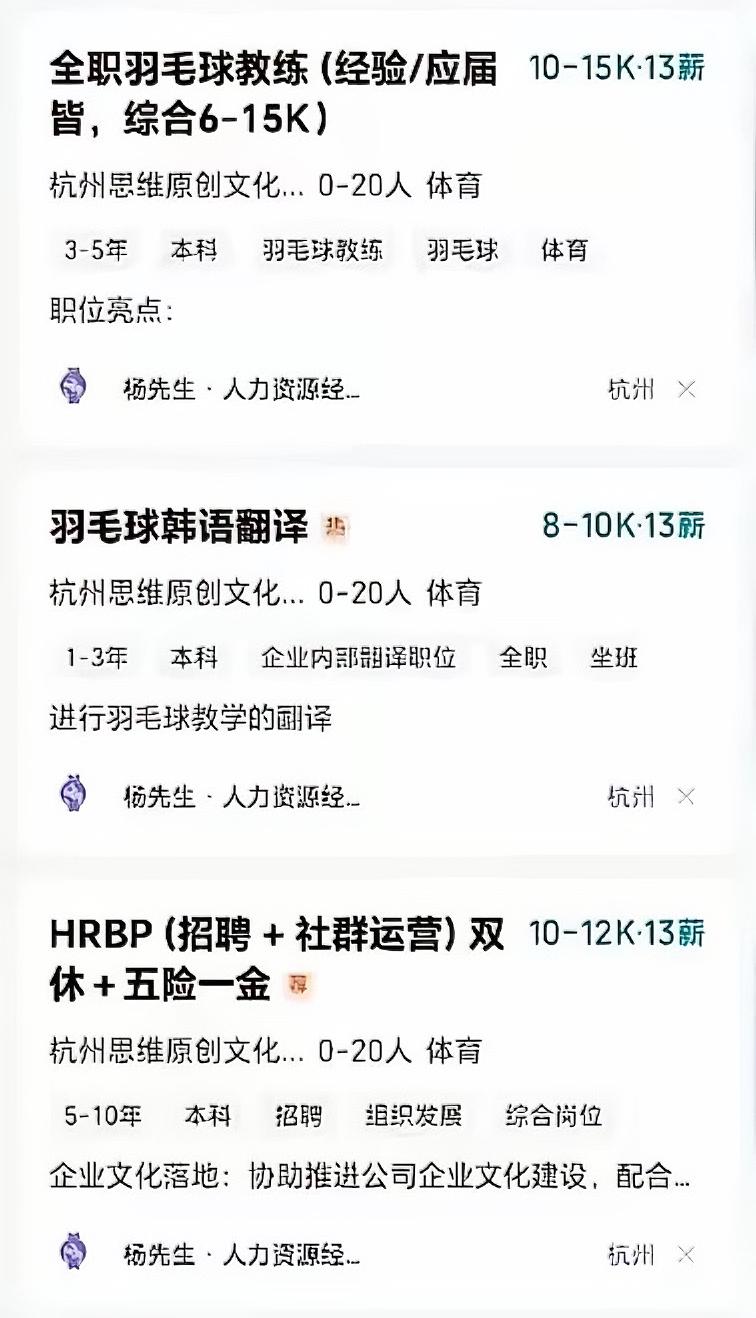Screen dimensions: 756x1318
Task: Dismiss the 羽毛球韩语翻译 listing with the X
Action: pos(688,797)
